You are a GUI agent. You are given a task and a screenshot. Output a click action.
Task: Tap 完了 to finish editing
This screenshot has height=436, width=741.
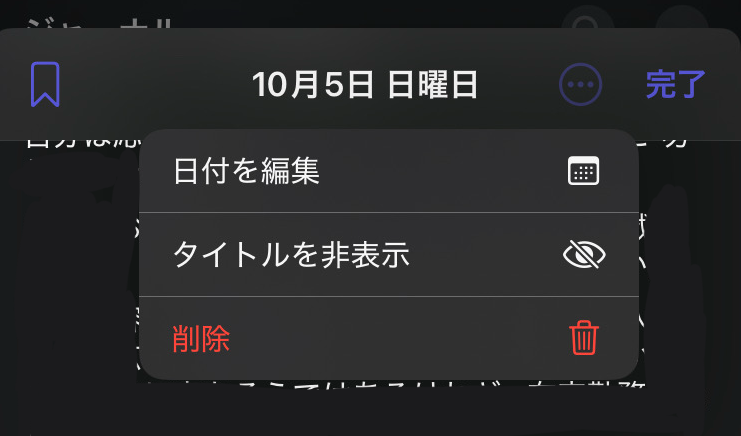point(676,85)
